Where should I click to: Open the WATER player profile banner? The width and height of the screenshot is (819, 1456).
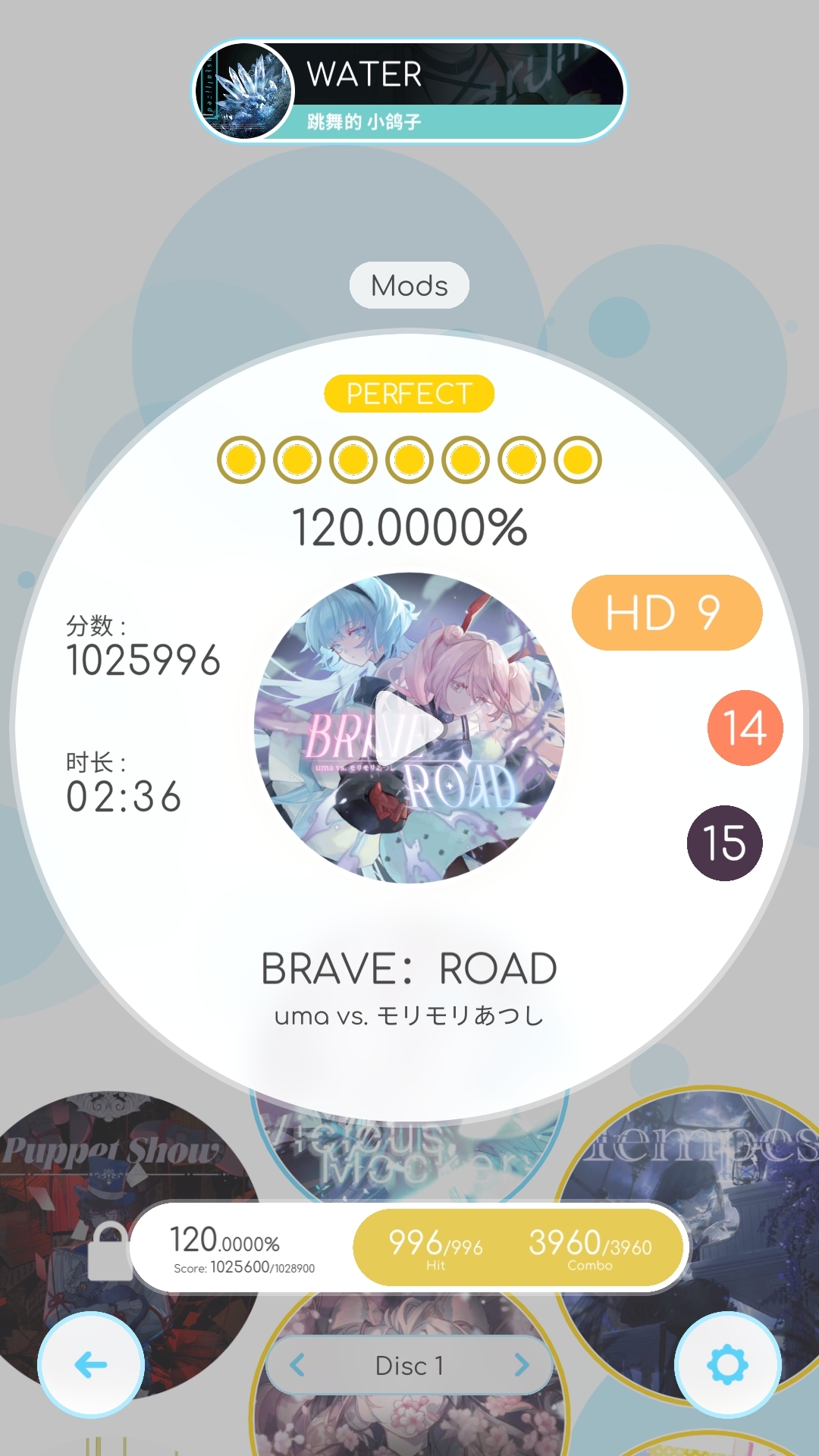coord(409,91)
